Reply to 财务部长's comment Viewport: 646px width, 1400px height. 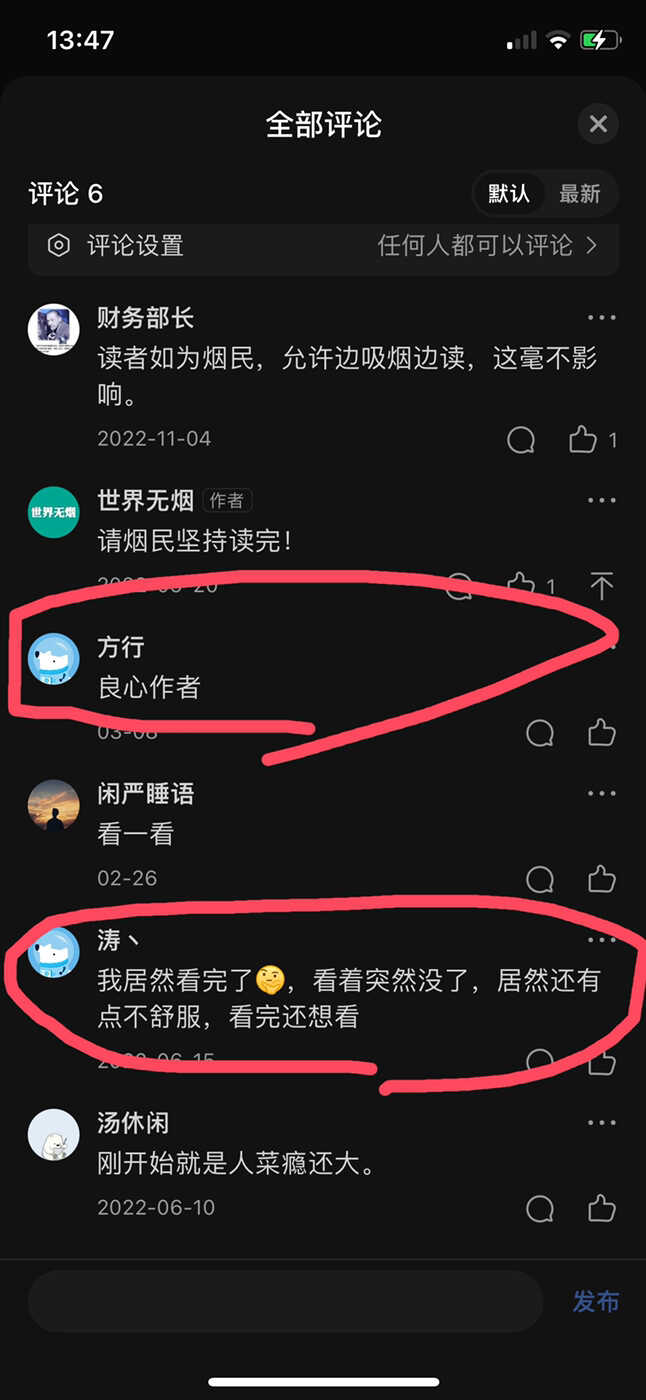pos(521,440)
